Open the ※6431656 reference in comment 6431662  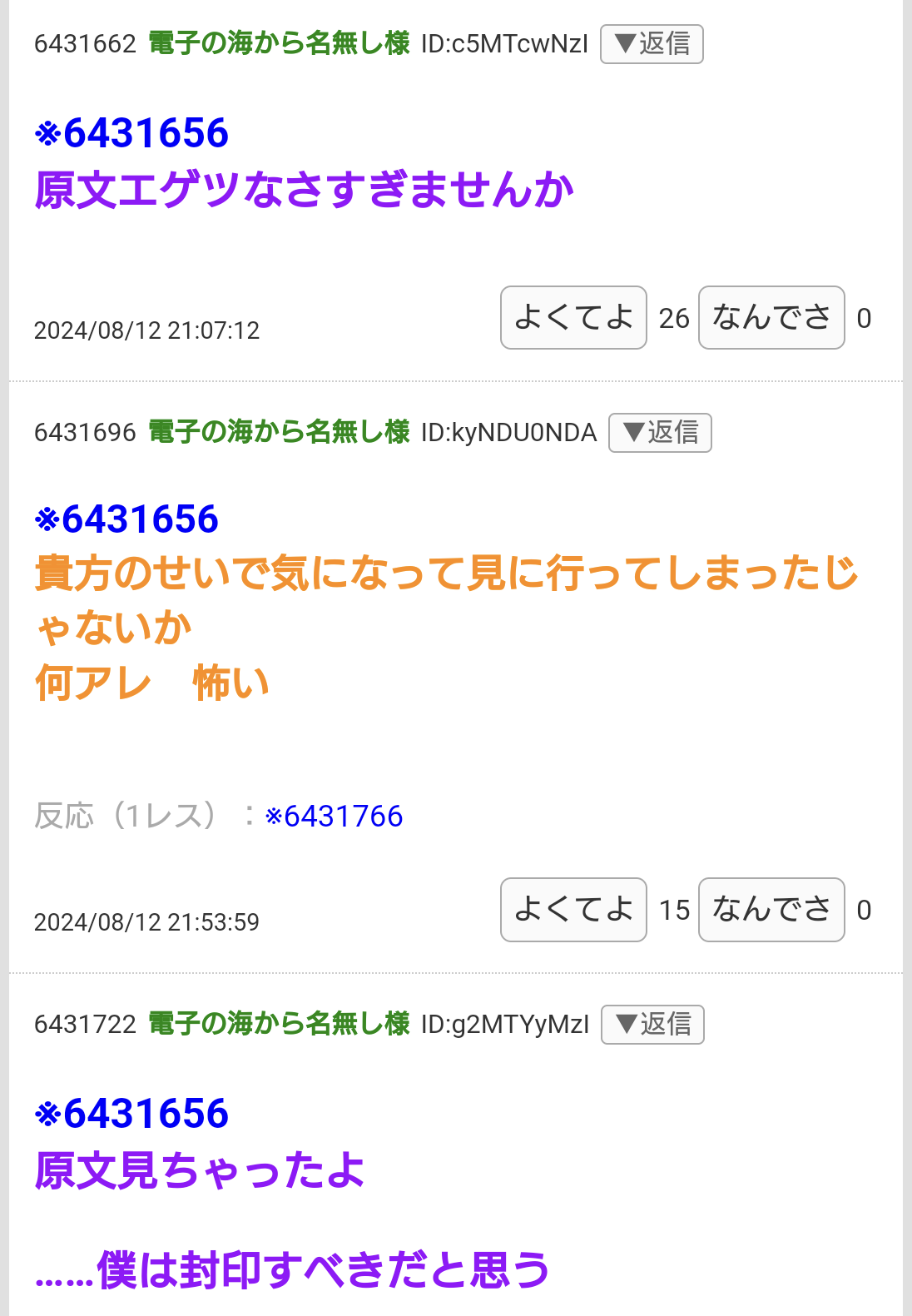[131, 133]
